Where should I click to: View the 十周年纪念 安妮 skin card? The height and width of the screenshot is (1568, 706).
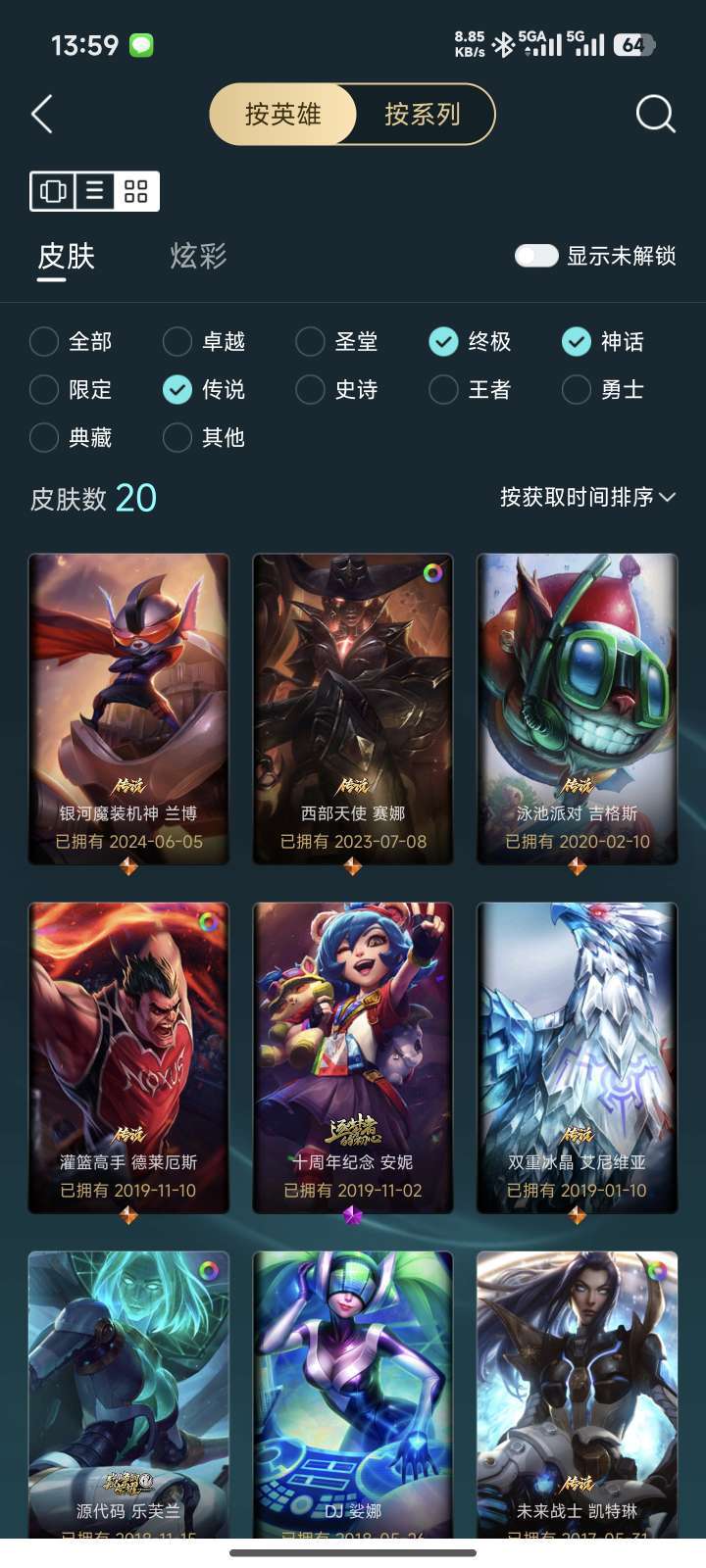point(353,1056)
